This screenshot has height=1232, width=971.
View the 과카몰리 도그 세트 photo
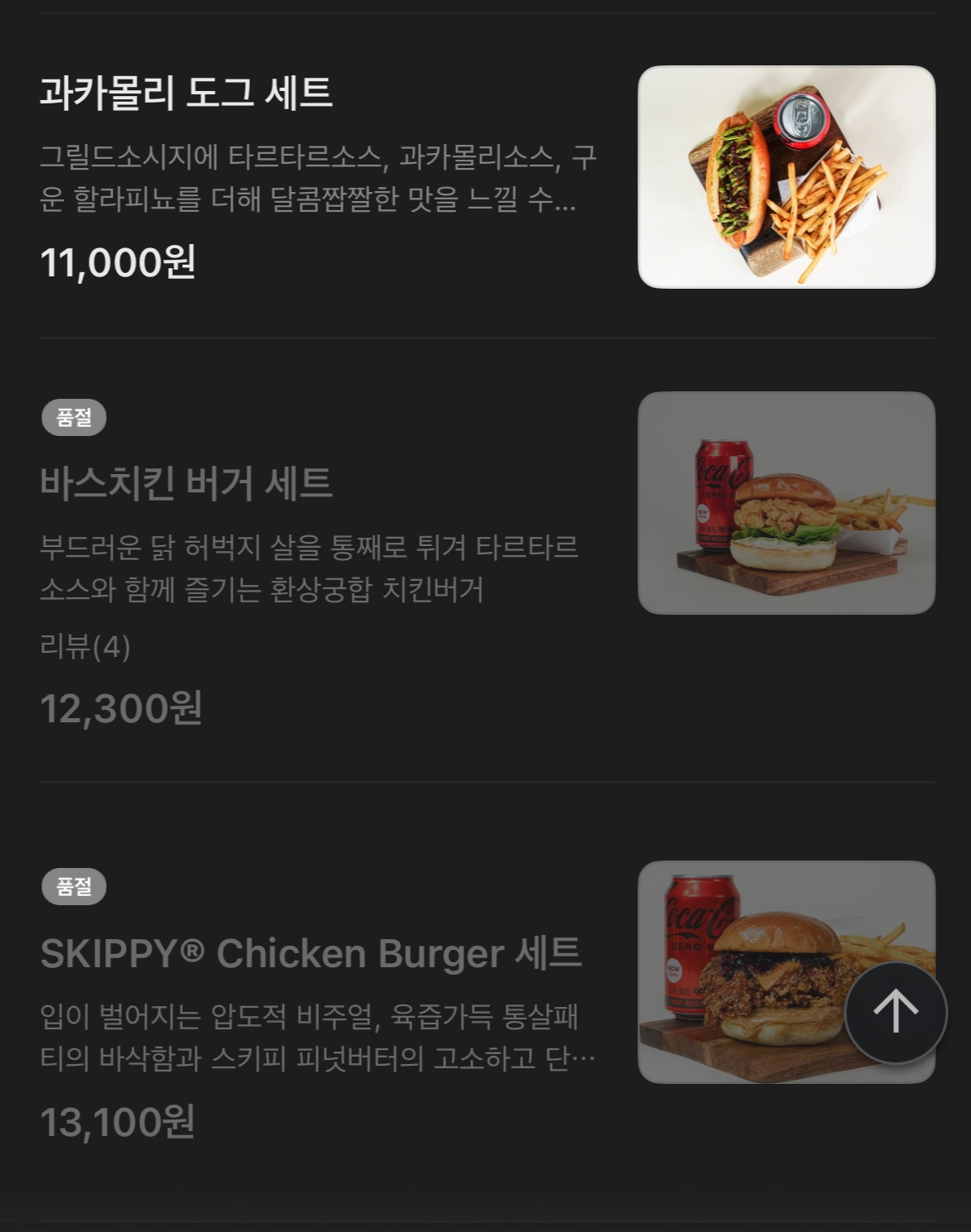coord(786,177)
